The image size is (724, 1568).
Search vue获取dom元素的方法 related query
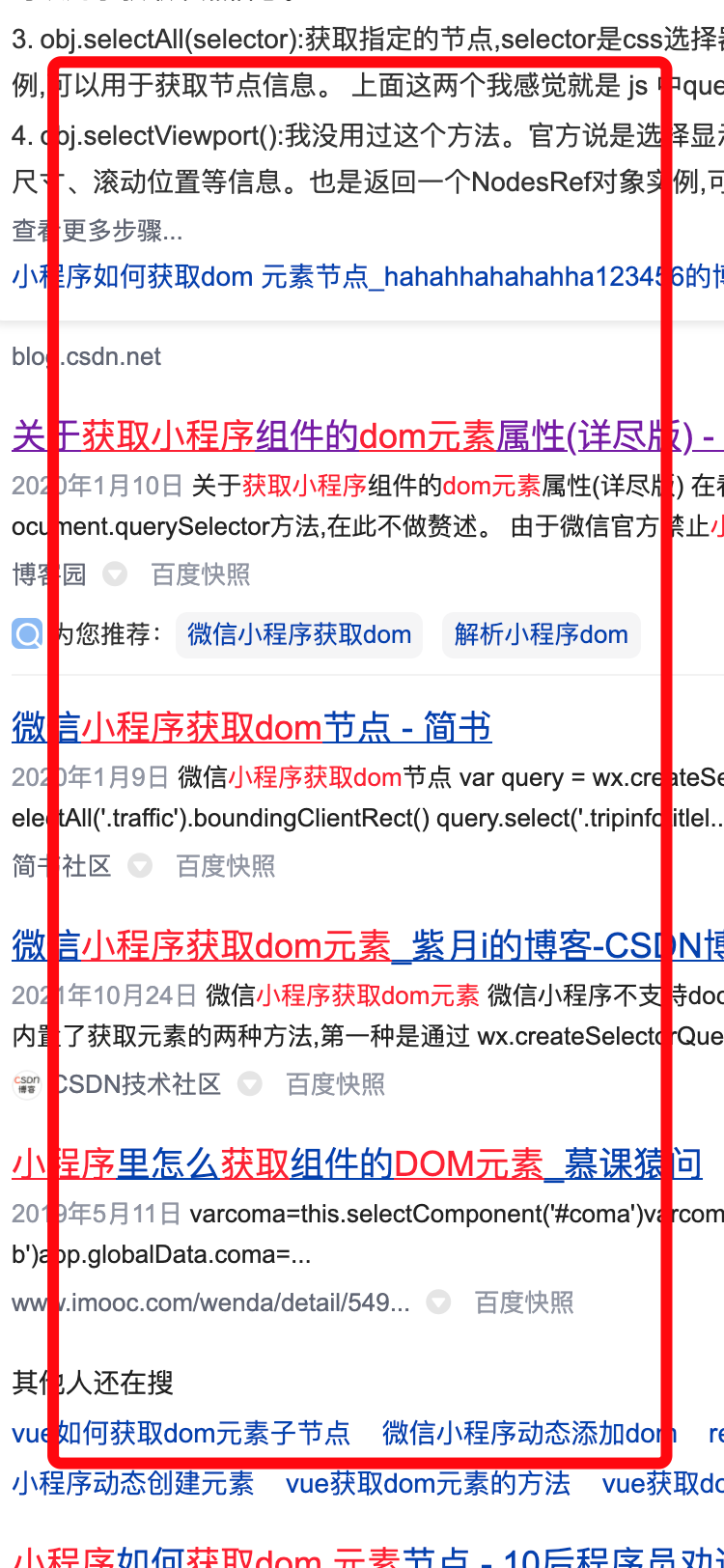click(428, 1483)
